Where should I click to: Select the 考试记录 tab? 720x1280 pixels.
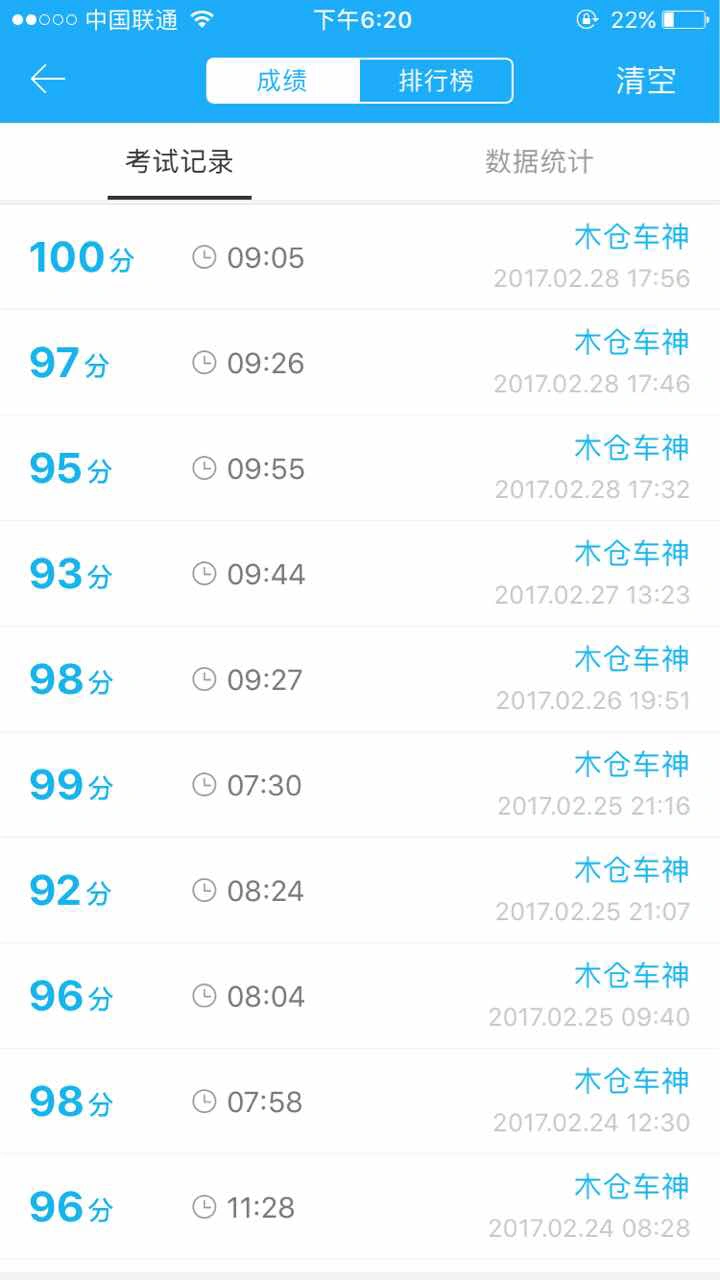(180, 162)
